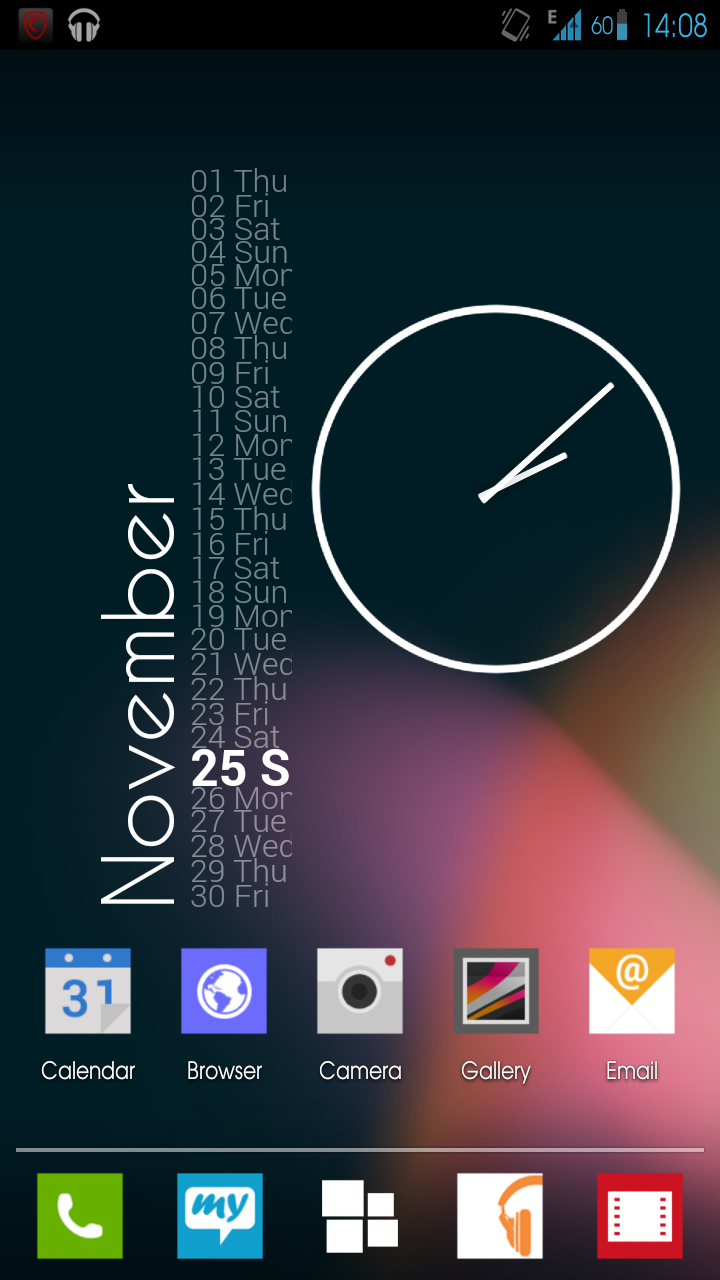
Task: Tap the analog clock widget
Action: (496, 489)
